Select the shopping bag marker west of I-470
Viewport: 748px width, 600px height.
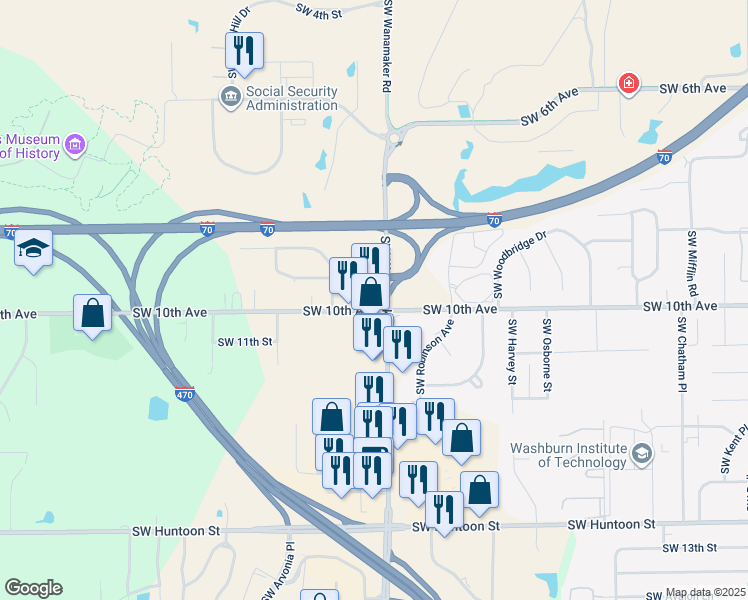93,314
